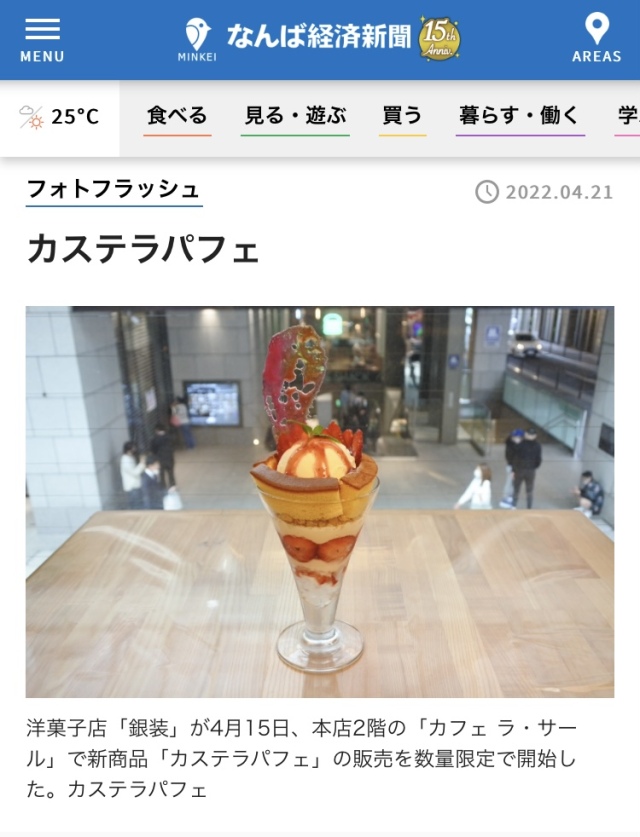View the カステラパフェ photo
Image resolution: width=640 pixels, height=837 pixels.
320,501
